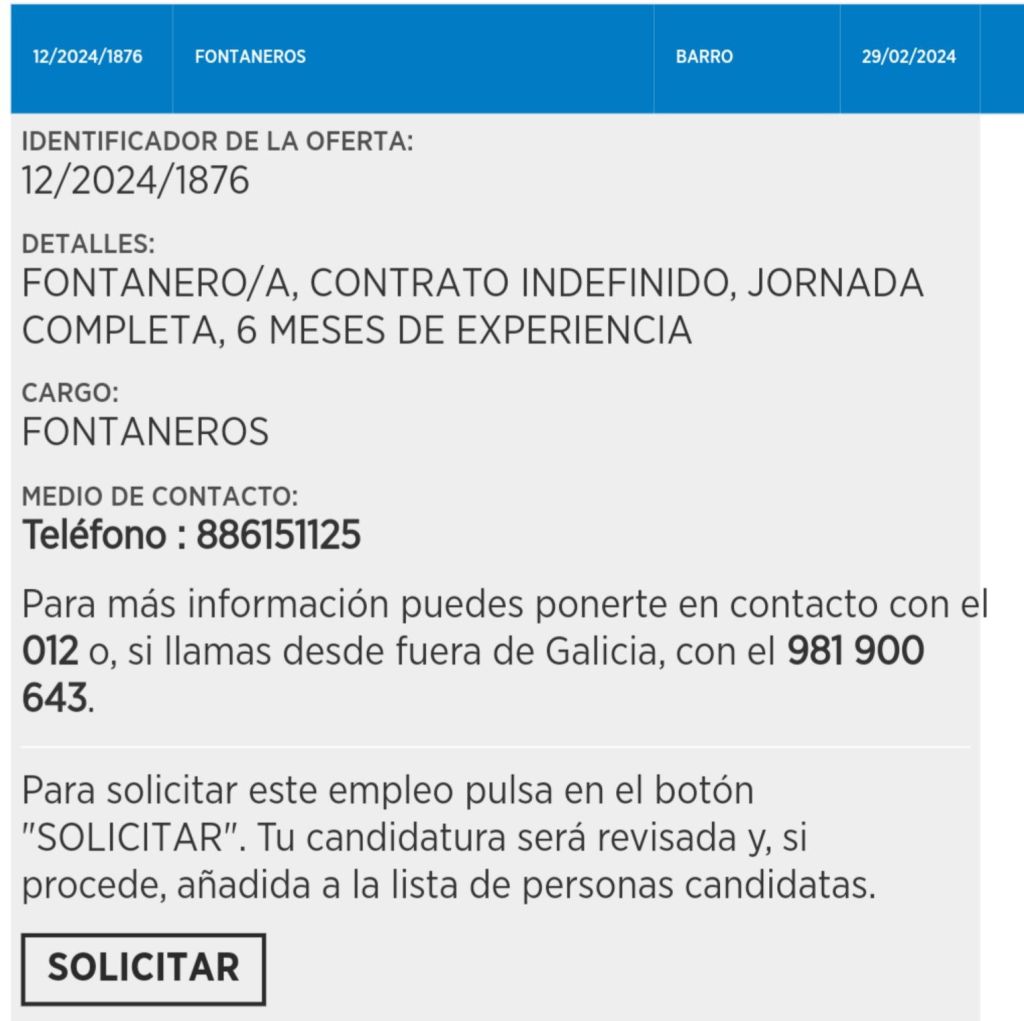Viewport: 1024px width, 1021px height.
Task: Collapse the offer row 12/2024/1876 FONTANEROS
Action: (250, 57)
